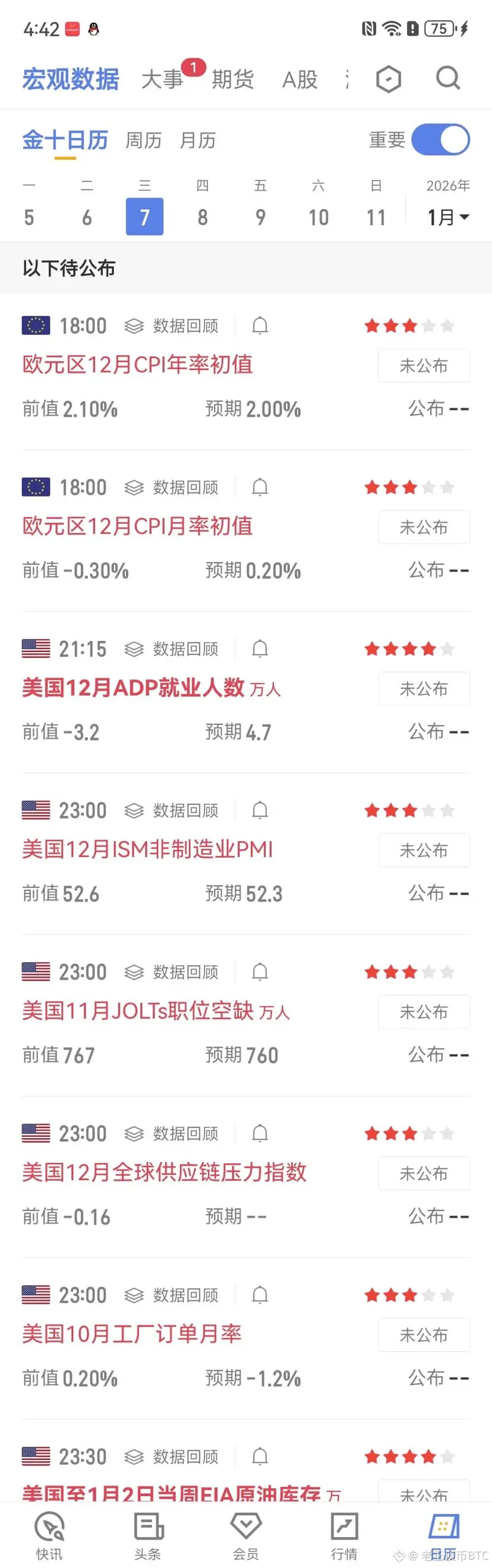Open the hexagon settings icon

click(x=389, y=79)
